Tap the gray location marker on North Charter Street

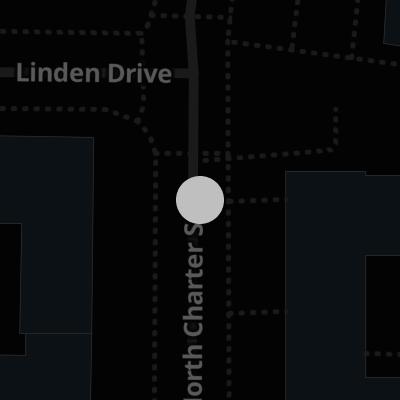tap(200, 200)
